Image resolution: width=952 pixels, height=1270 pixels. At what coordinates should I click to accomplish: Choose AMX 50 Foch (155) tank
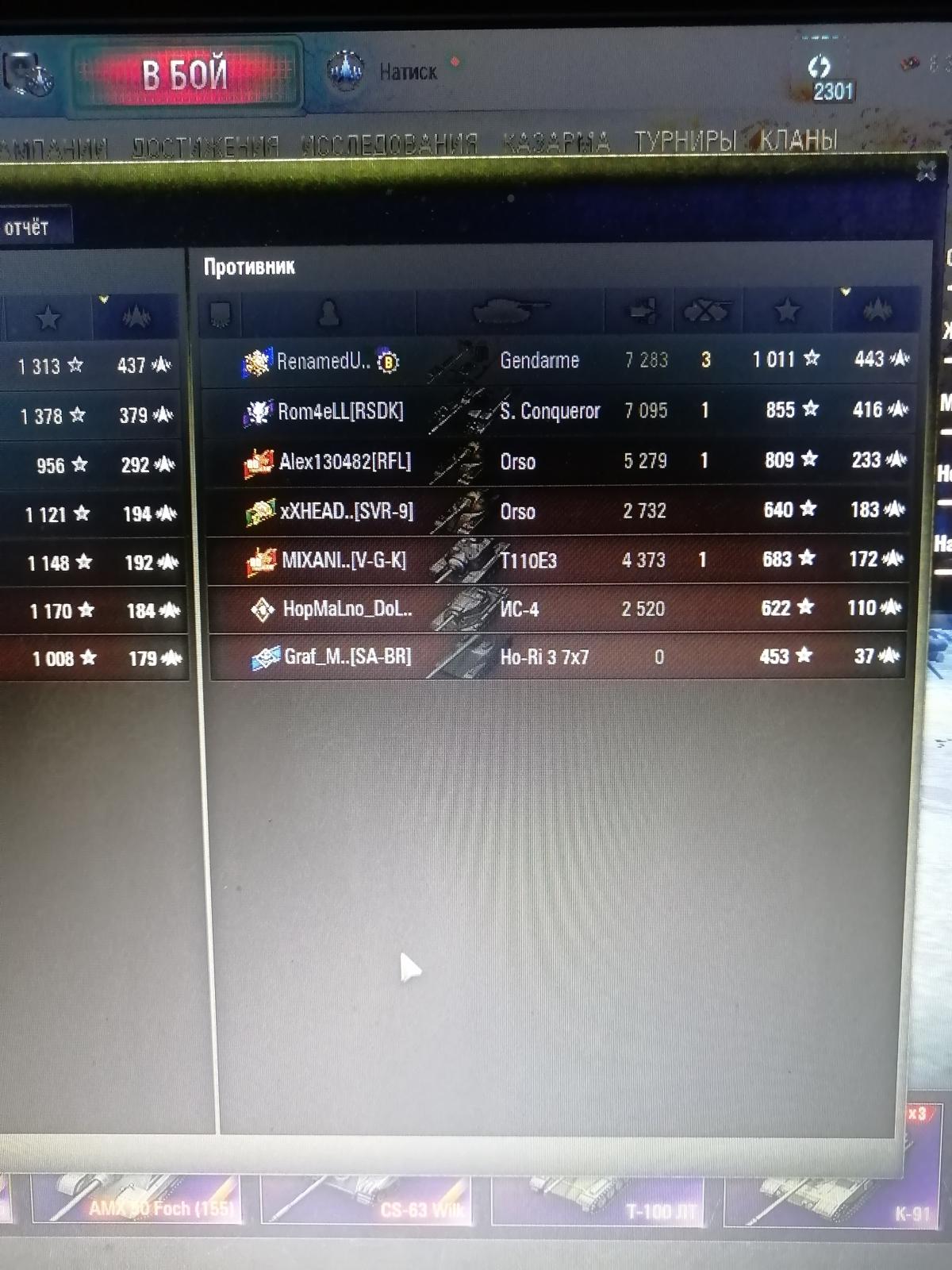click(135, 1199)
